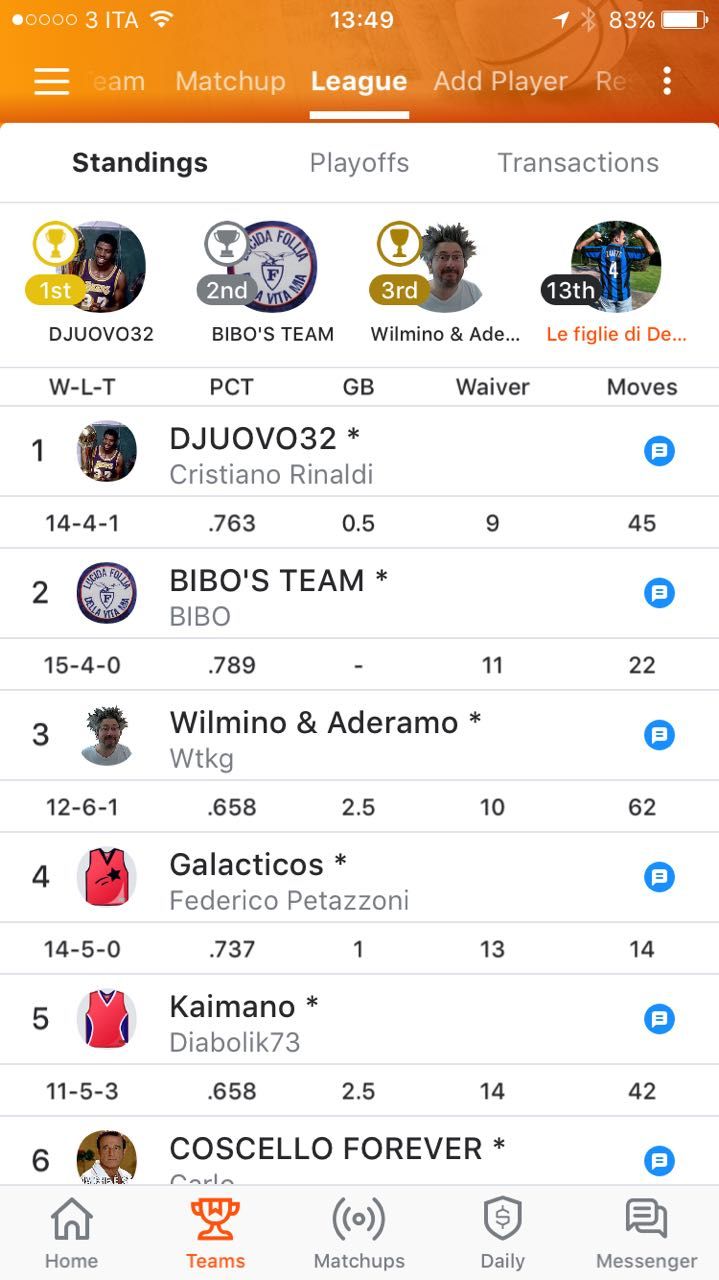This screenshot has width=719, height=1280.
Task: Select the Teams bottom tab
Action: (x=215, y=1233)
